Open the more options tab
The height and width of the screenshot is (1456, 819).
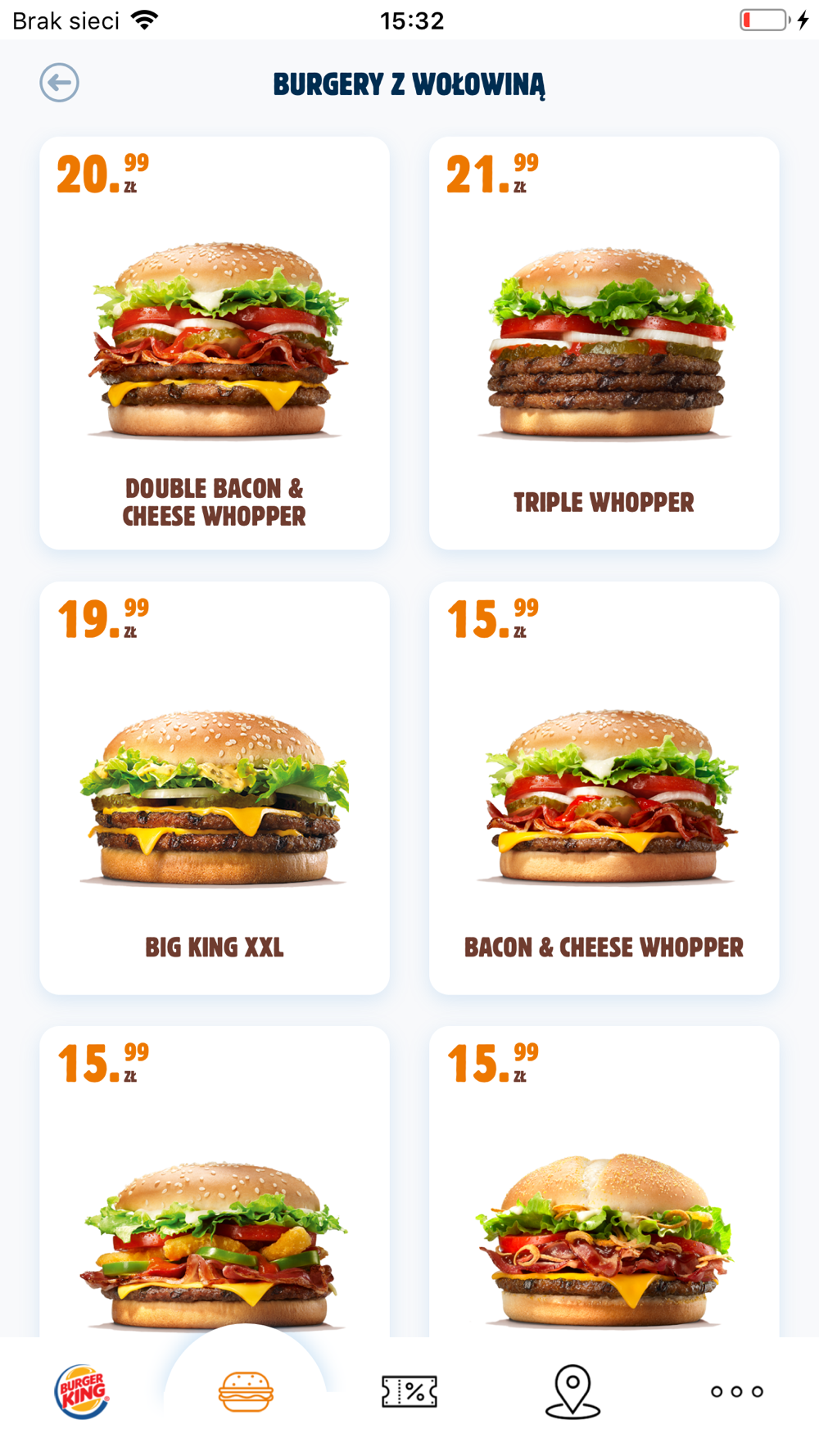[737, 1391]
